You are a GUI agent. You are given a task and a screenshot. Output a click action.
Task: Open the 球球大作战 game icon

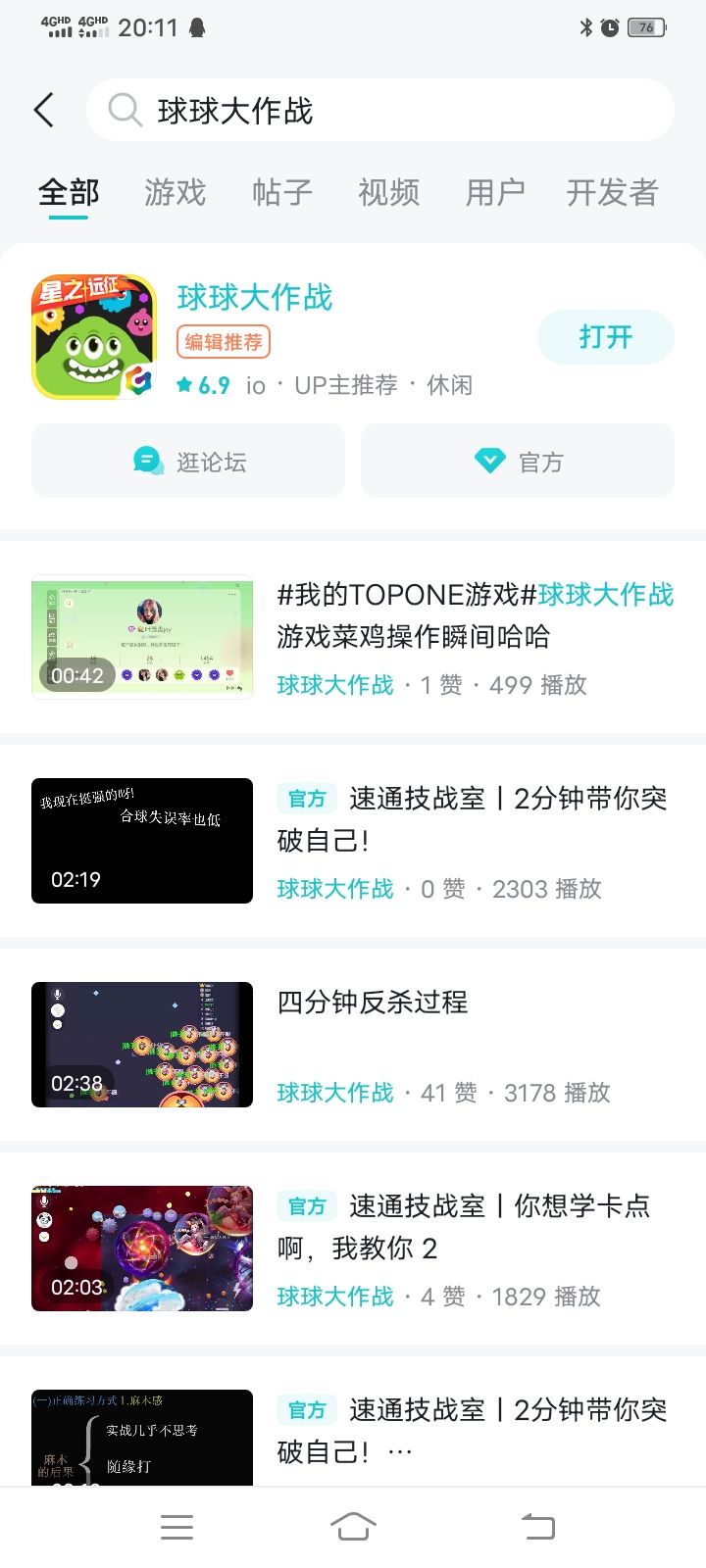[94, 337]
